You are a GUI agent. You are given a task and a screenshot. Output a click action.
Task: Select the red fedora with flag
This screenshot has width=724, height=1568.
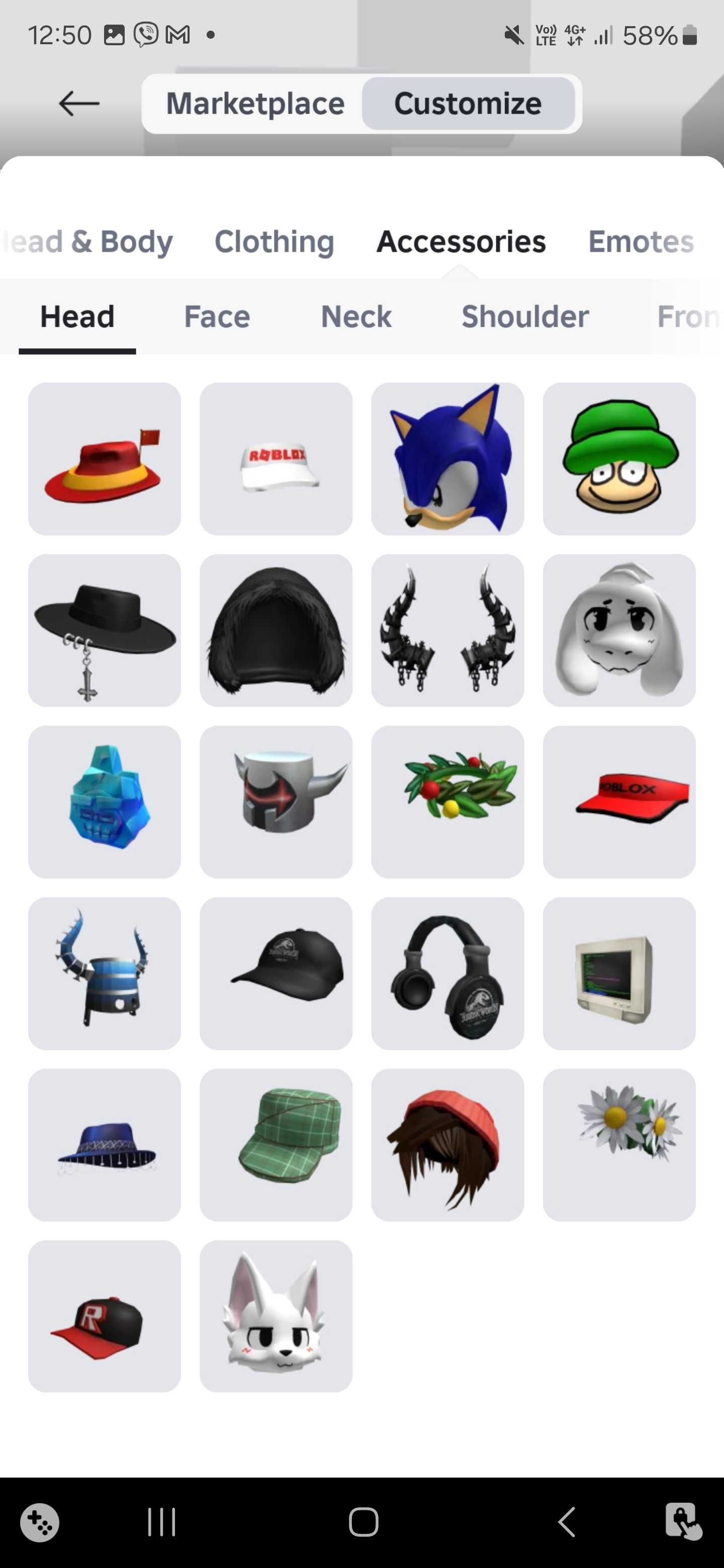tap(105, 459)
